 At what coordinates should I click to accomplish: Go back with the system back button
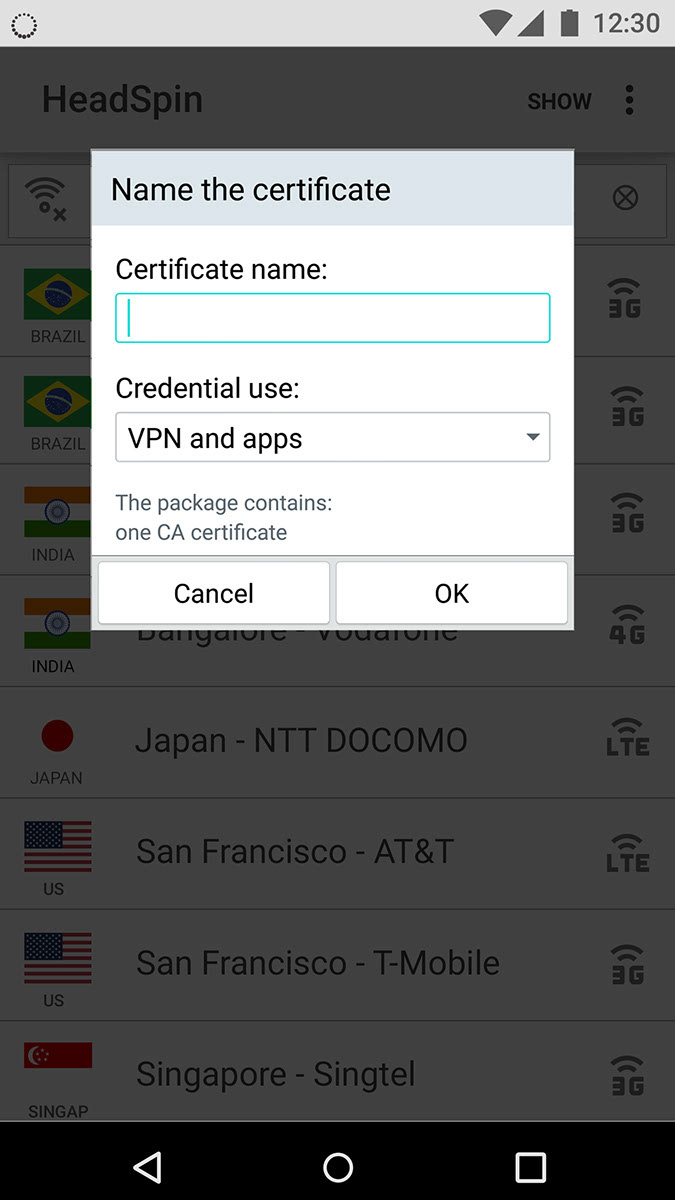147,1166
